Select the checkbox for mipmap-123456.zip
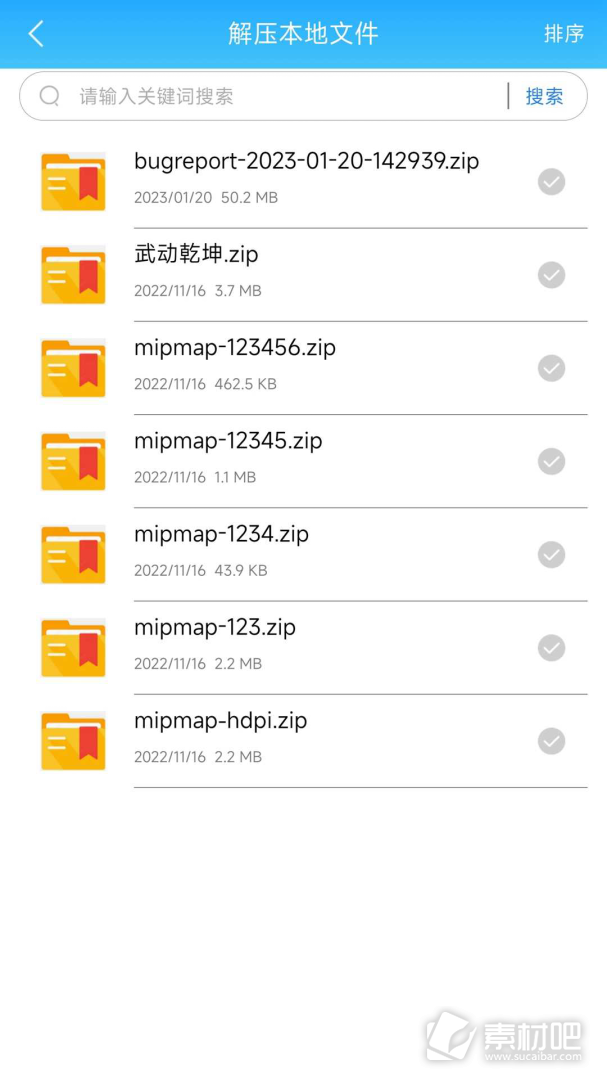 point(551,368)
